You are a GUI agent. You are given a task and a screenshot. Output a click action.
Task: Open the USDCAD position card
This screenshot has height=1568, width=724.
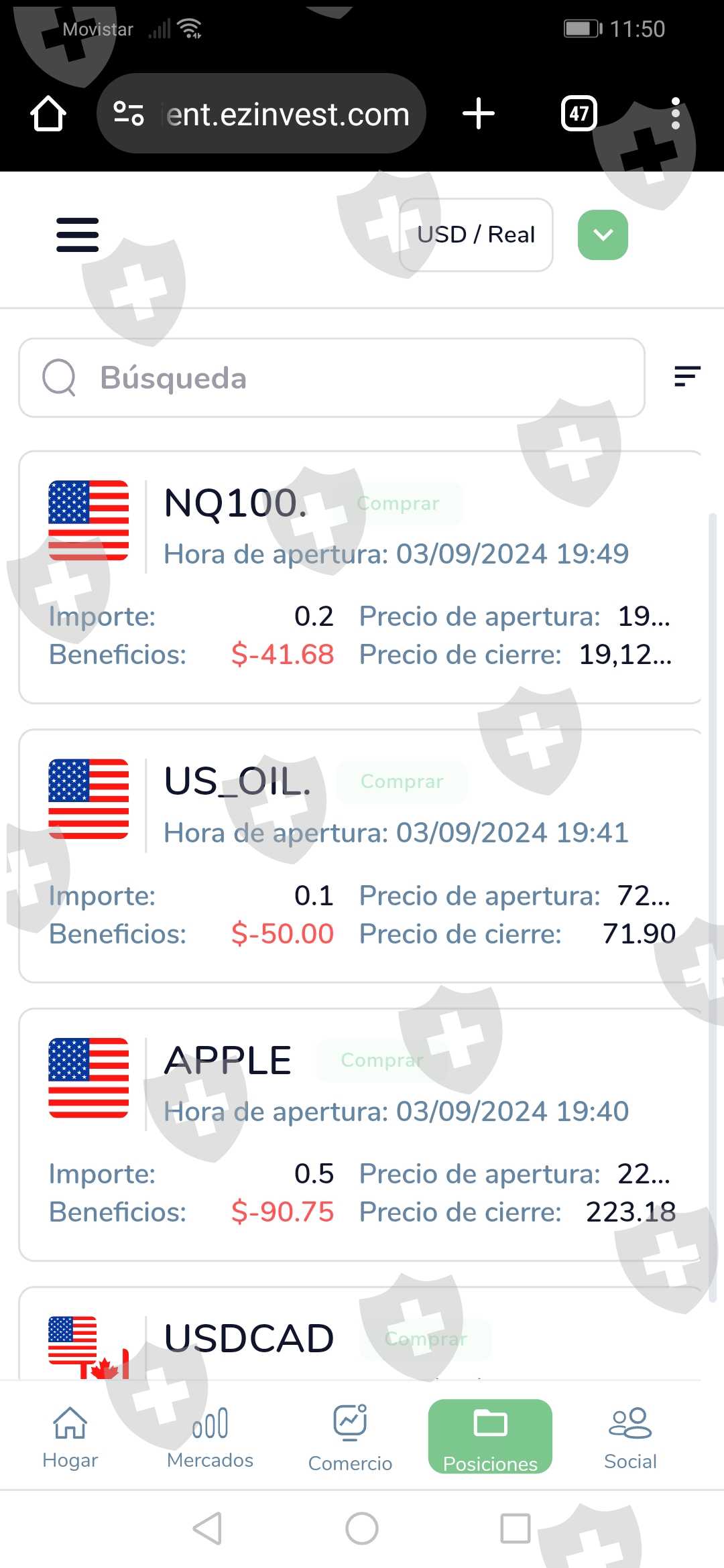pyautogui.click(x=361, y=1337)
